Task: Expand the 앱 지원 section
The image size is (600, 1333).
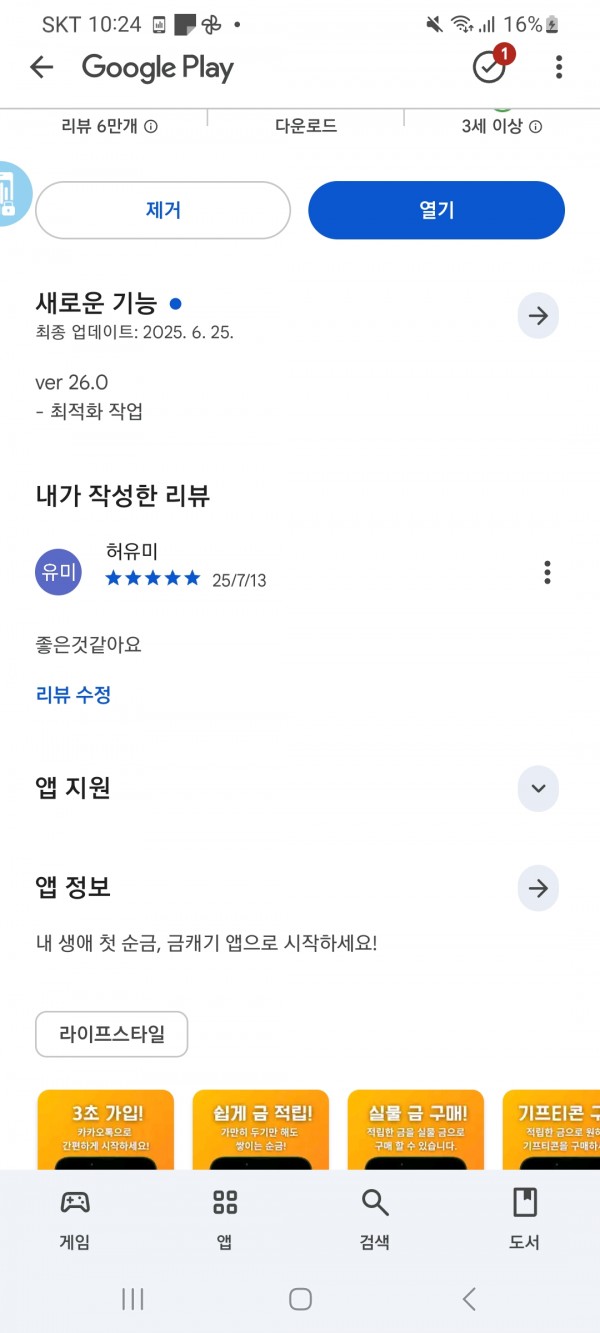Action: coord(538,788)
